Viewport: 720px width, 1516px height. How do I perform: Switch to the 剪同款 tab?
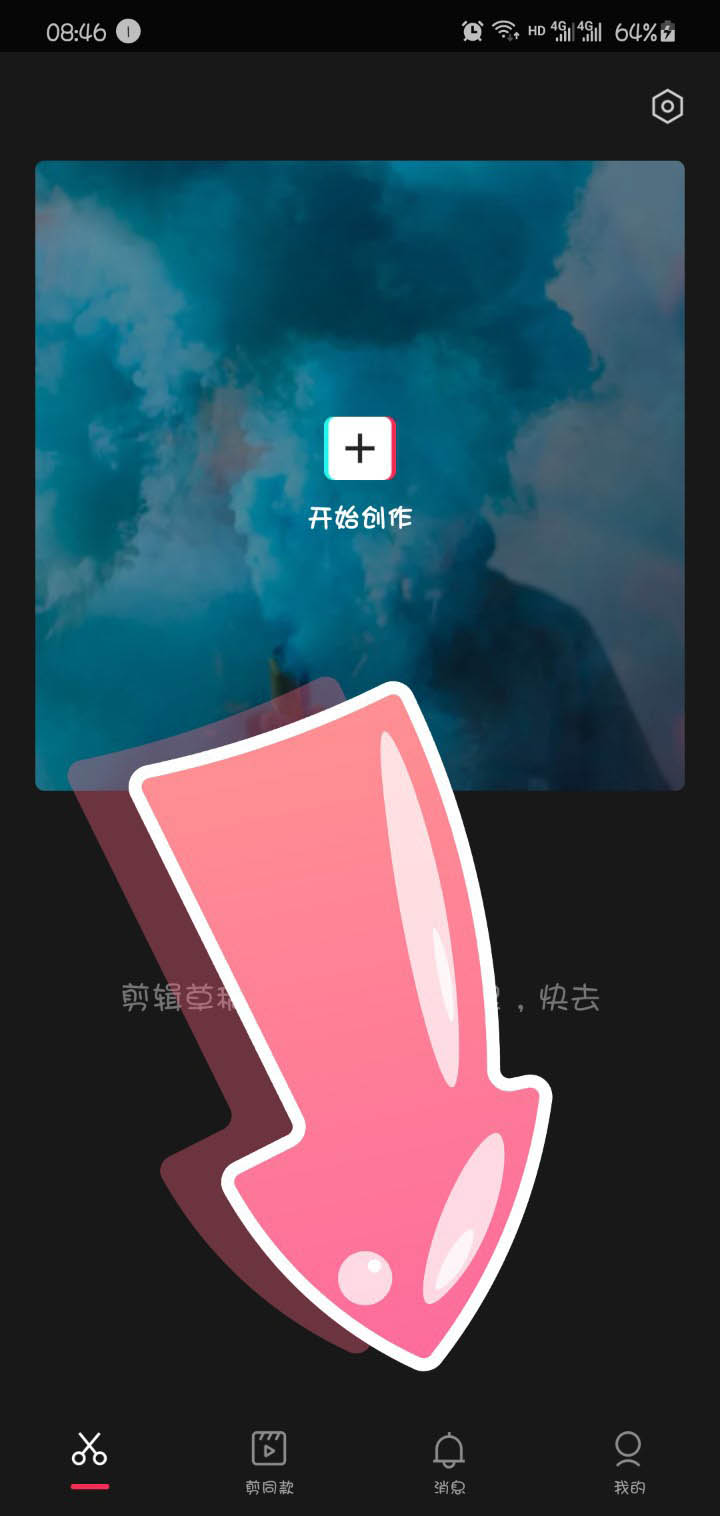coord(269,1461)
